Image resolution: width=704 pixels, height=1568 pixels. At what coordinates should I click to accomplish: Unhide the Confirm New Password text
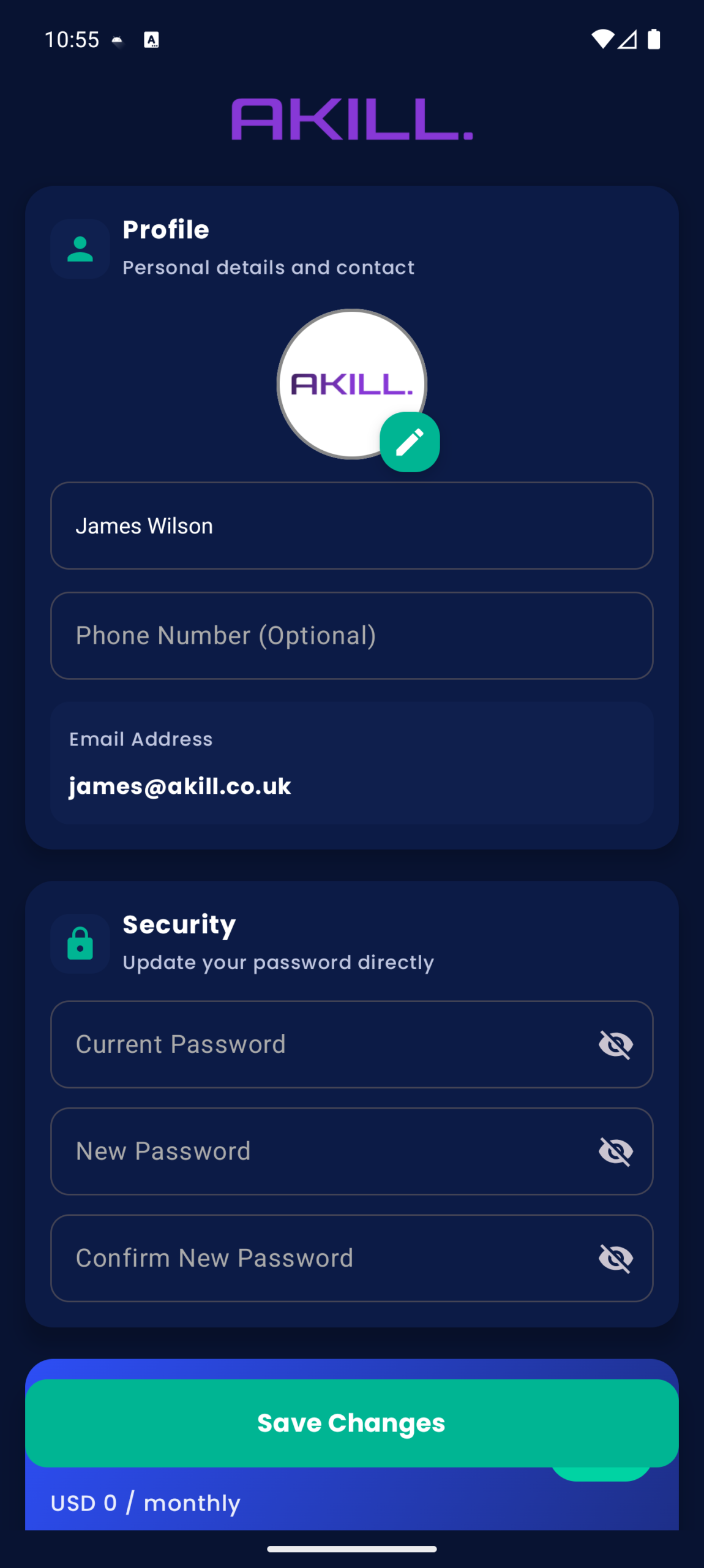[616, 1258]
